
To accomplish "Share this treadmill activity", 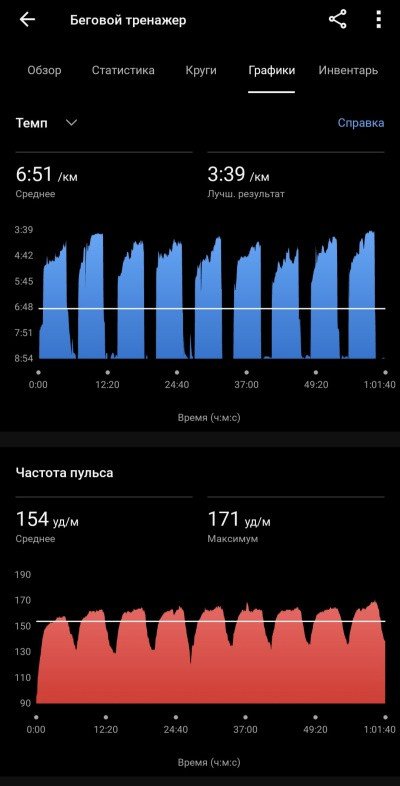I will pyautogui.click(x=337, y=20).
